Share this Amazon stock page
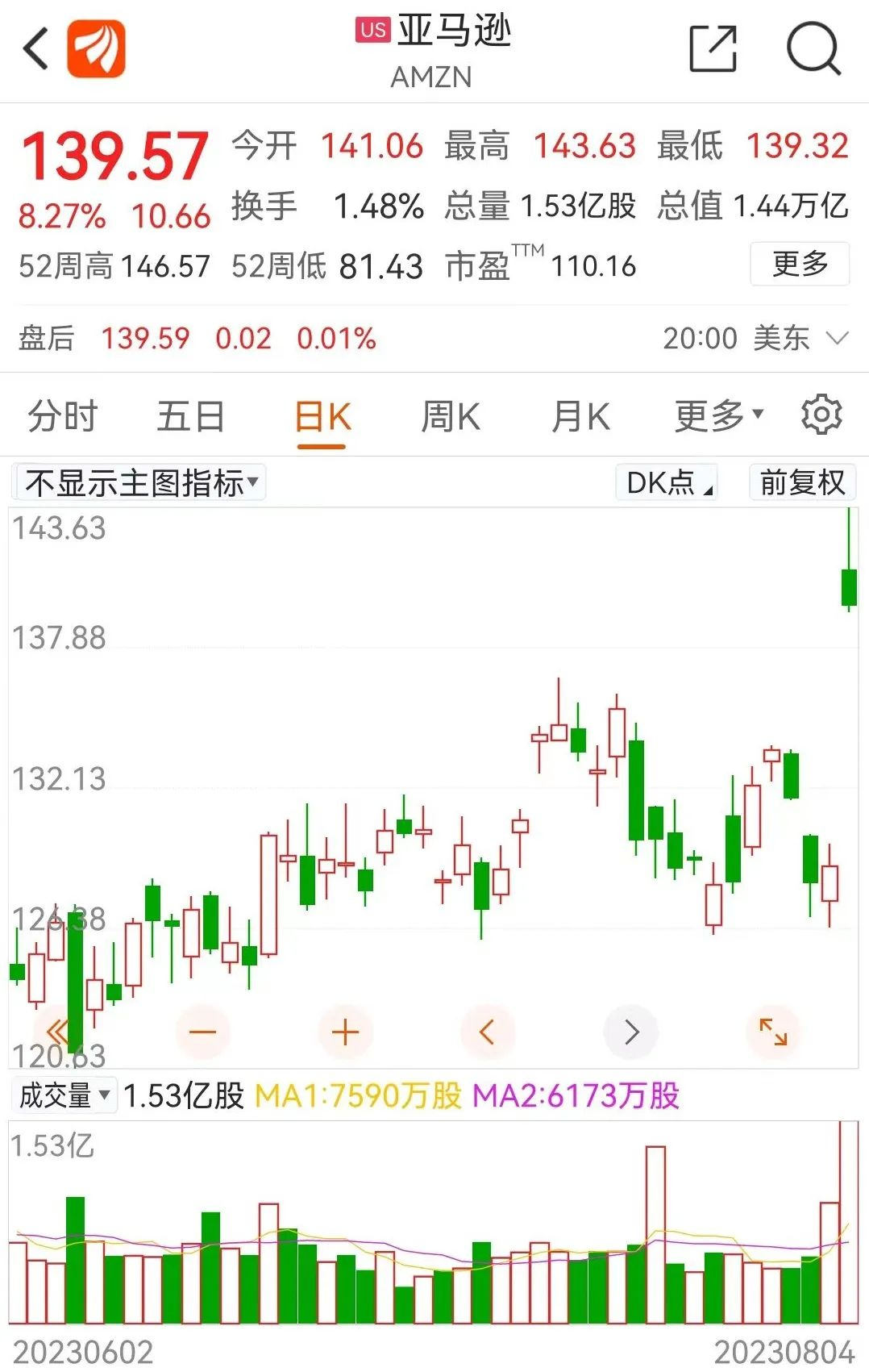 pos(713,49)
